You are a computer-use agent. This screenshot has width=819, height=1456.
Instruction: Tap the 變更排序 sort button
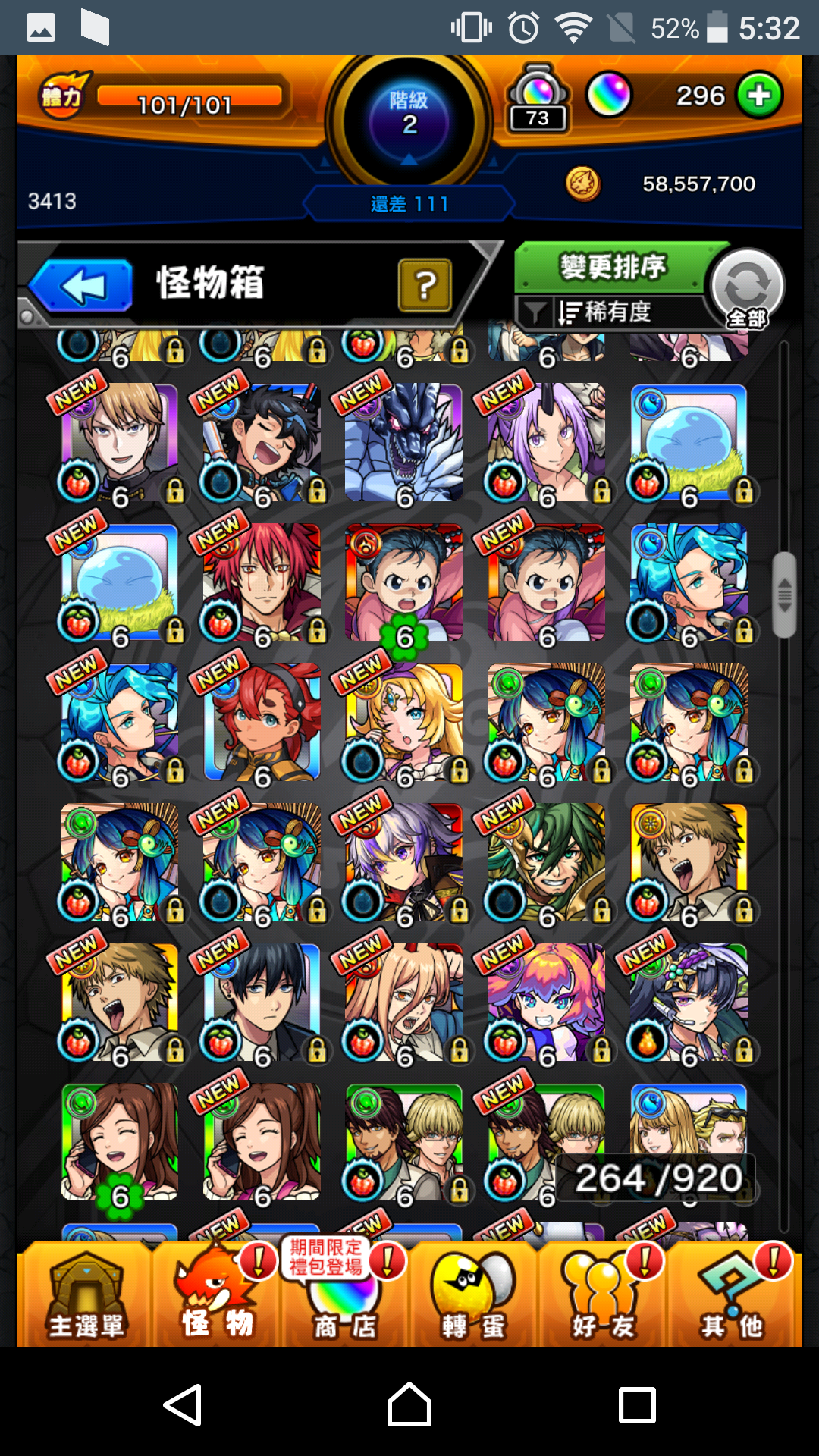[x=611, y=267]
